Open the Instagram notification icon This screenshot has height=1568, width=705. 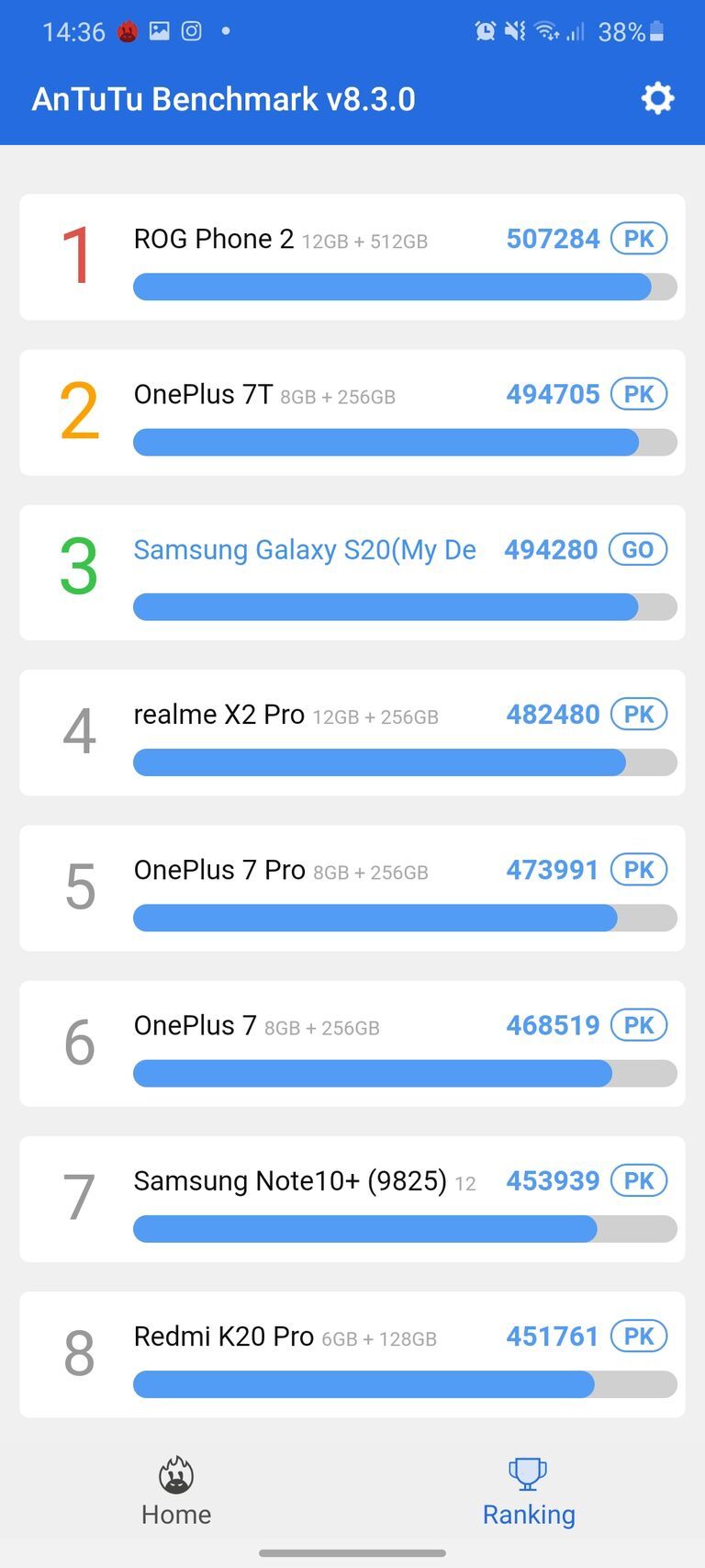190,30
